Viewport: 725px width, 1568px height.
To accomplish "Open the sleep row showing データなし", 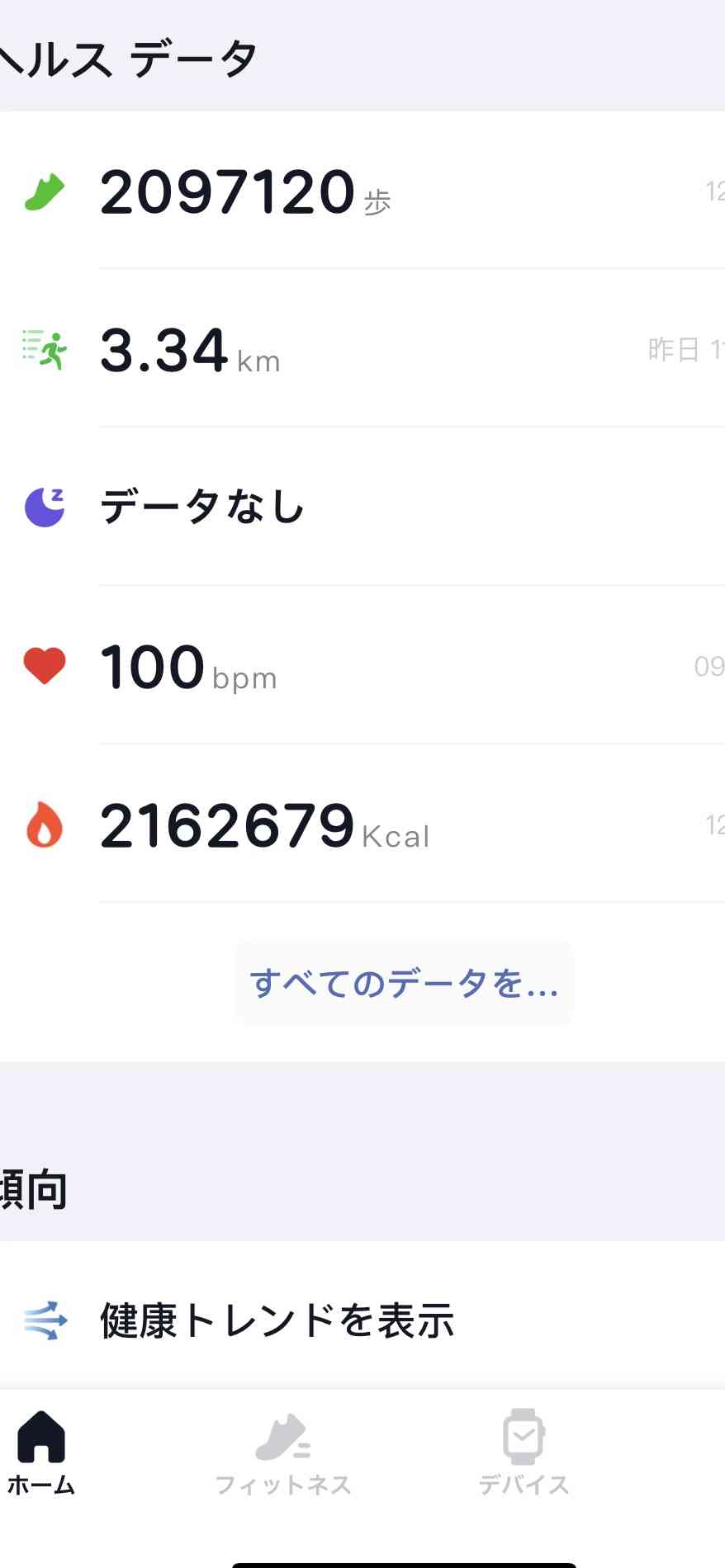I will point(363,507).
